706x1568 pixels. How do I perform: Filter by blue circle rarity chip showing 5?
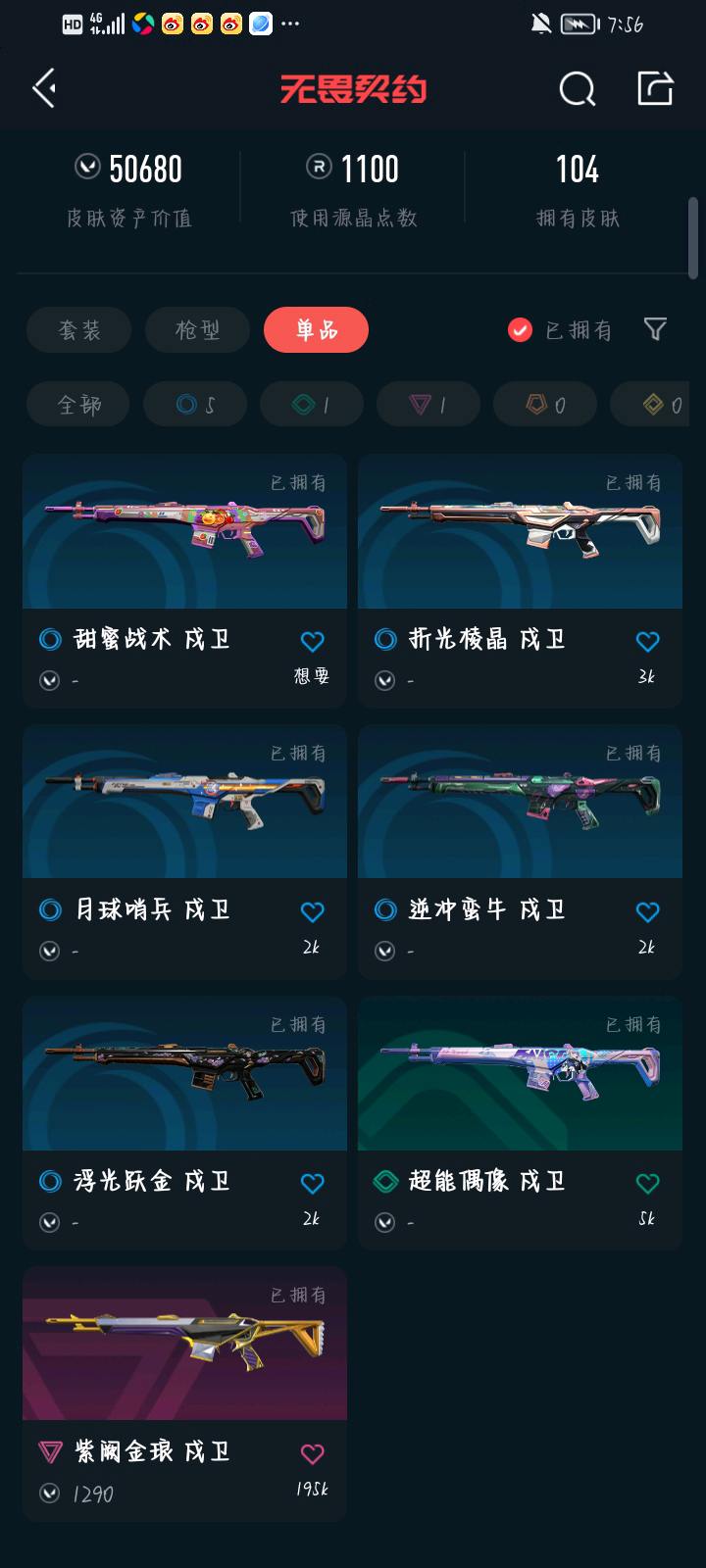point(195,405)
